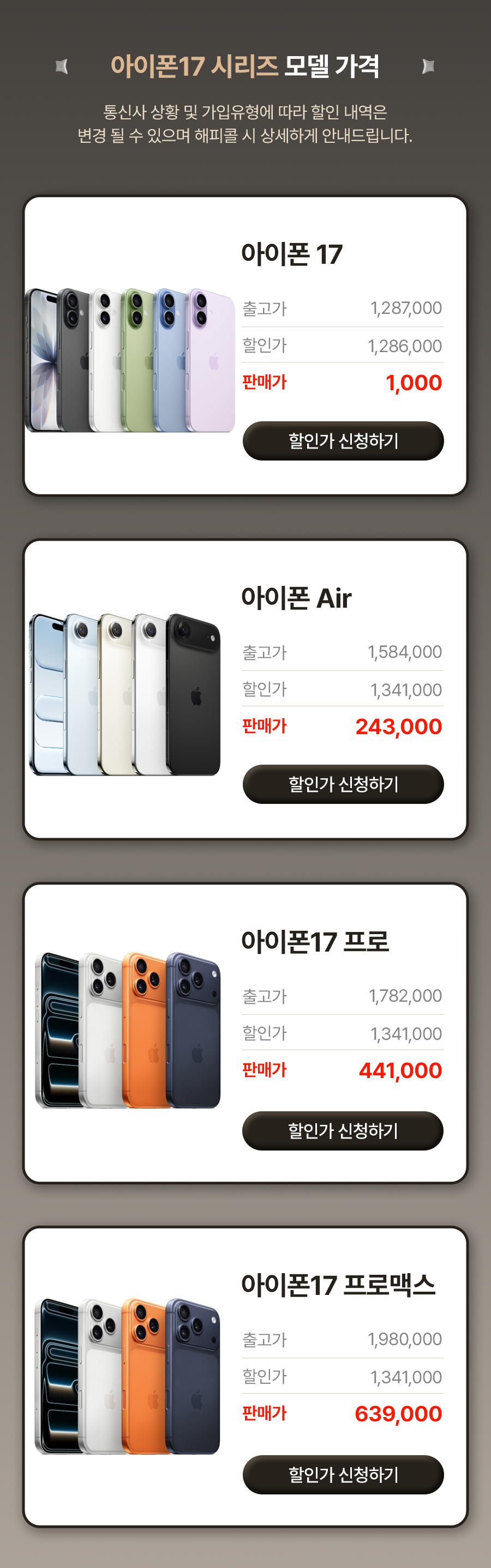The width and height of the screenshot is (491, 1568).
Task: Tap 할인가 신청하기 under 아이폰 Air
Action: coord(343,784)
